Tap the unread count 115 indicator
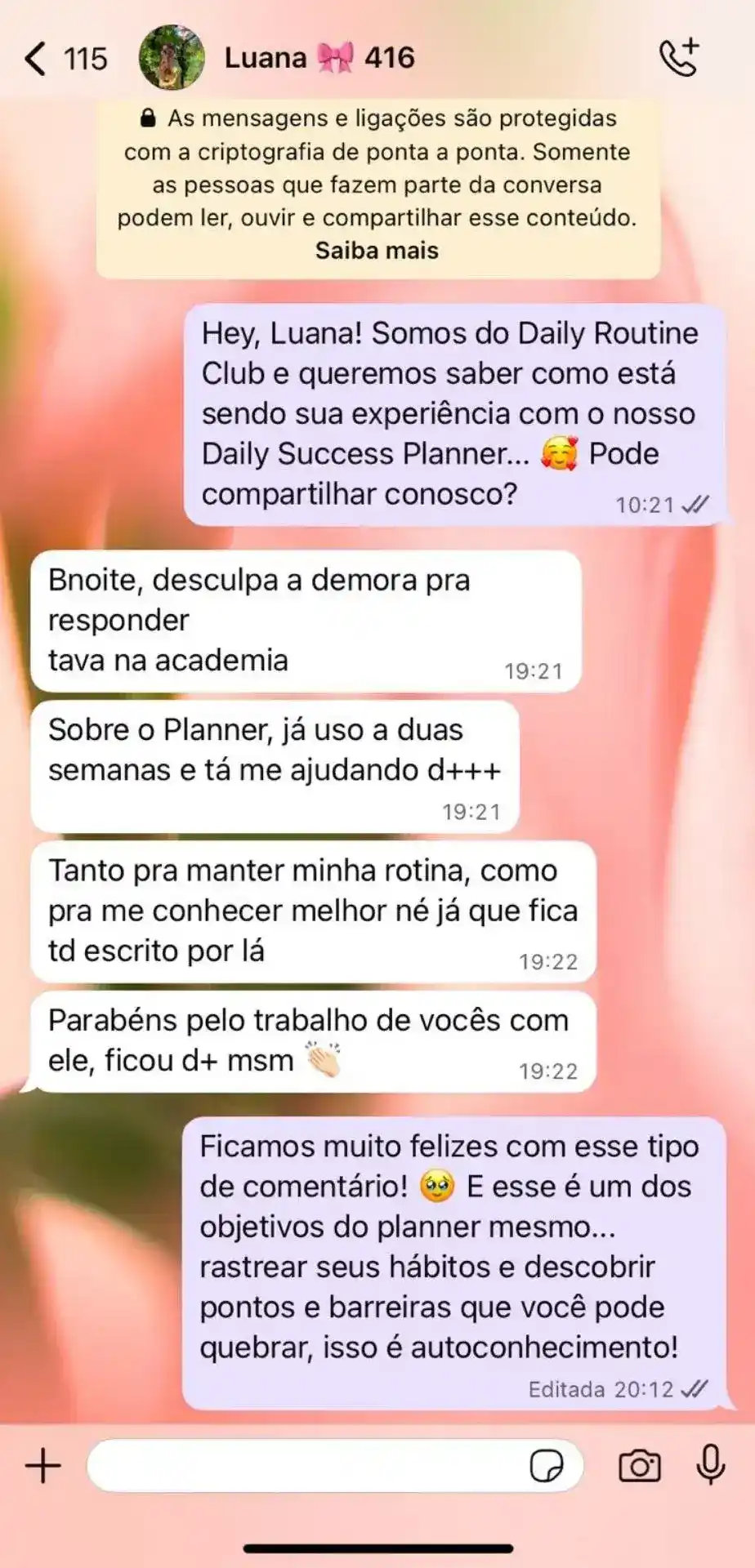Screen dimensions: 755x1568 84,57
